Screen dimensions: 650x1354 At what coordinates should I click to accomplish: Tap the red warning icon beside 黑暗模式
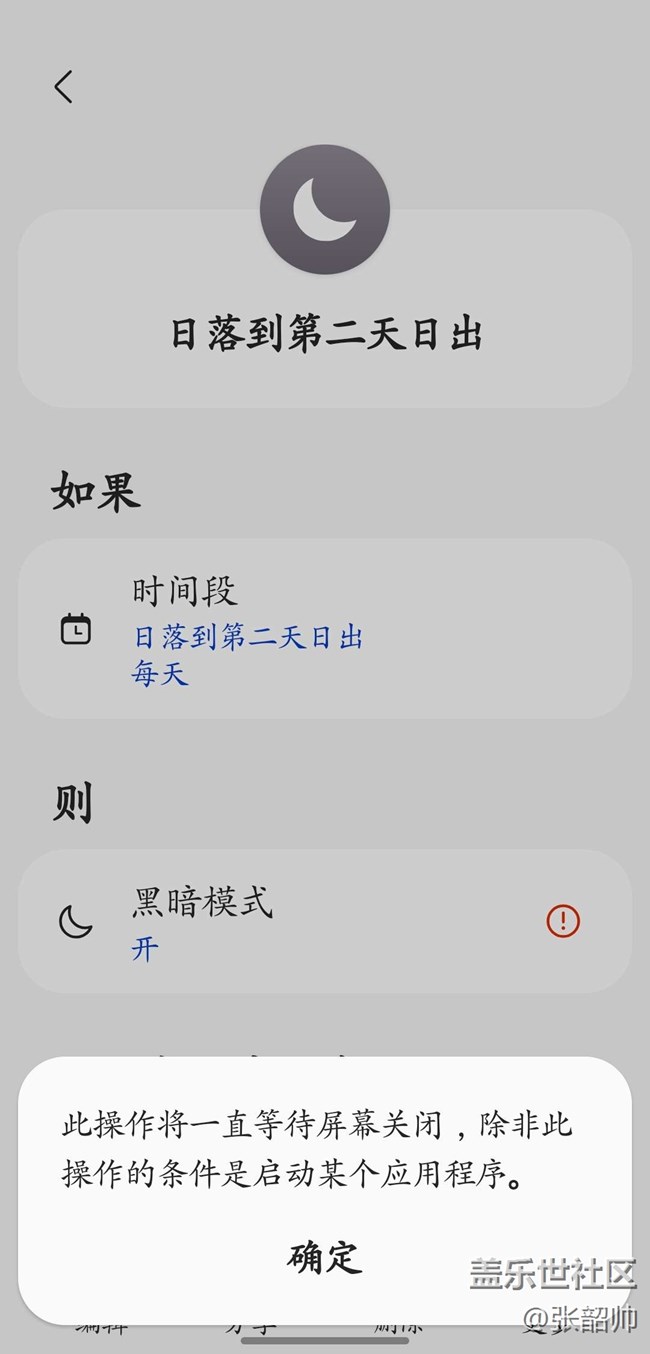pyautogui.click(x=563, y=921)
